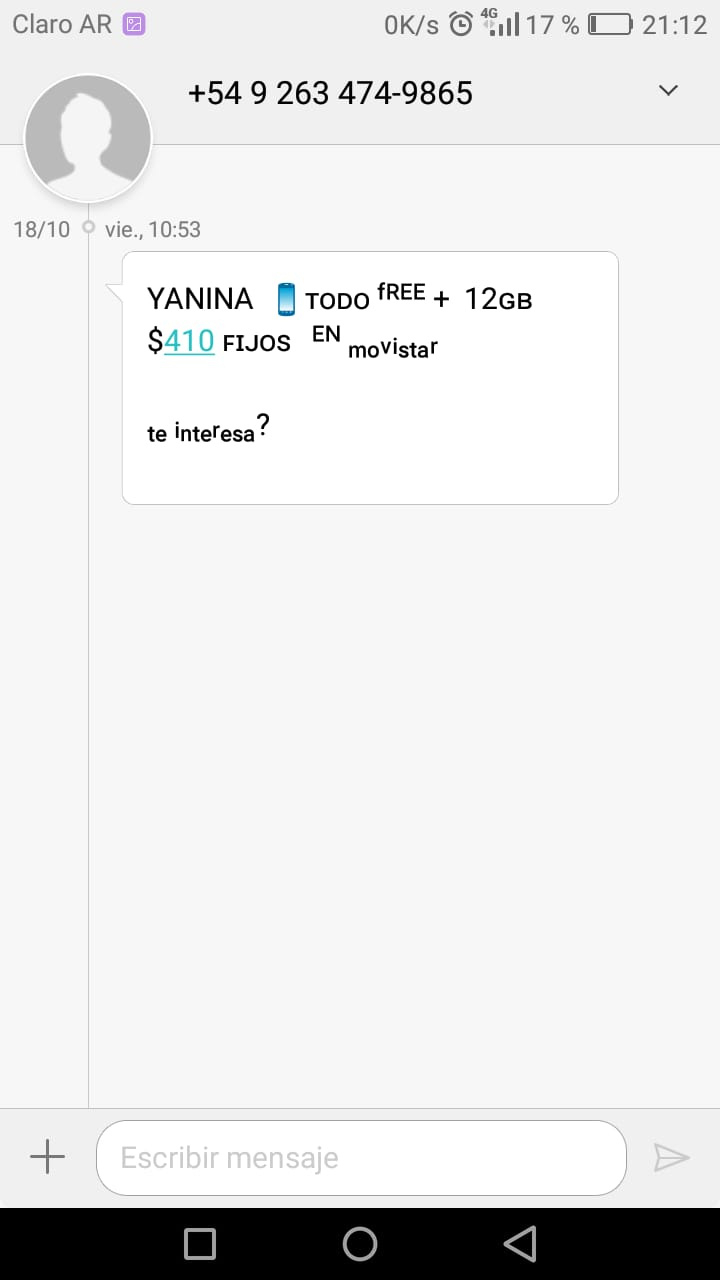Expand the contact options chevron
Image resolution: width=720 pixels, height=1280 pixels.
pyautogui.click(x=669, y=91)
